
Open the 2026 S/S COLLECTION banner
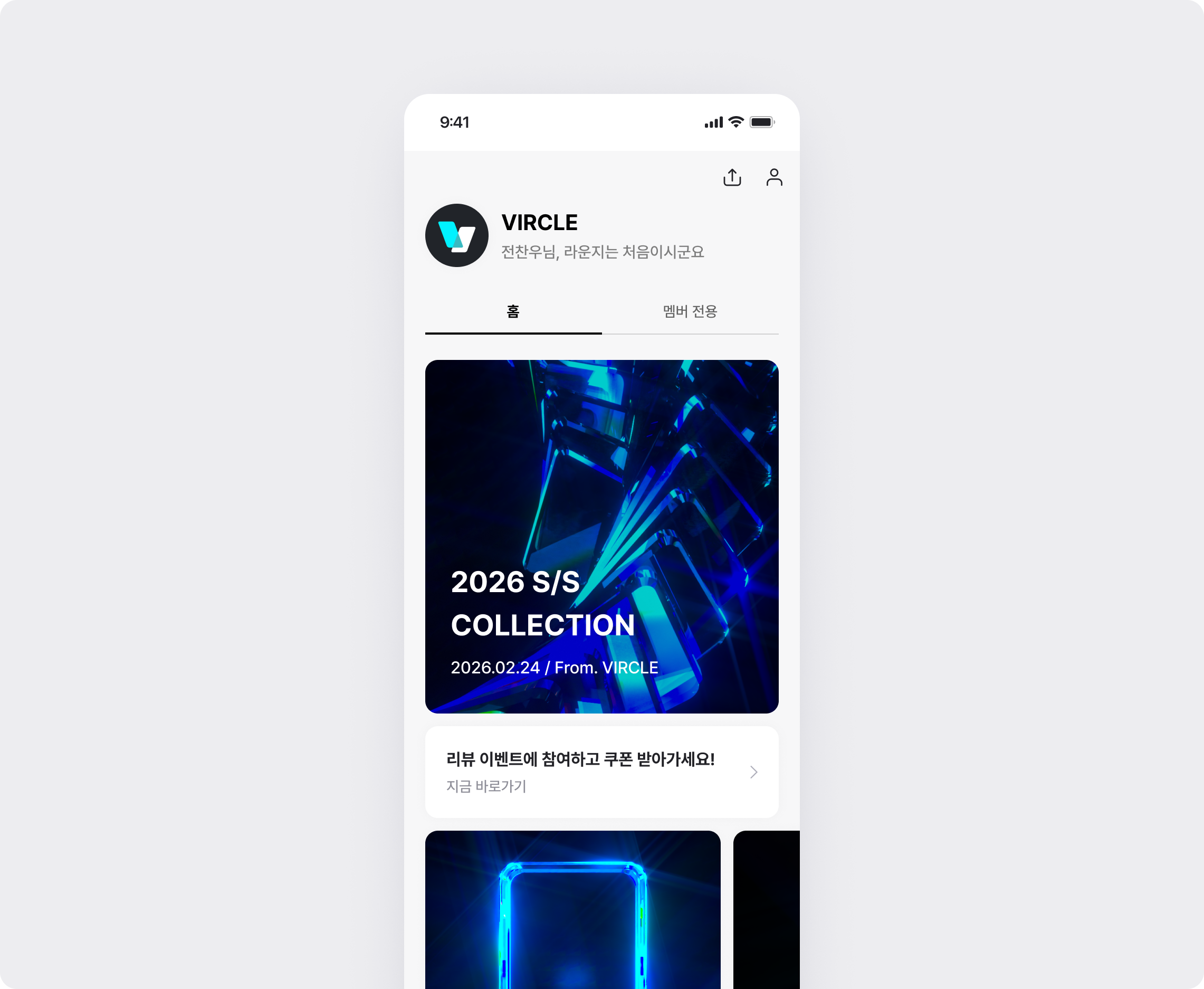pyautogui.click(x=601, y=536)
